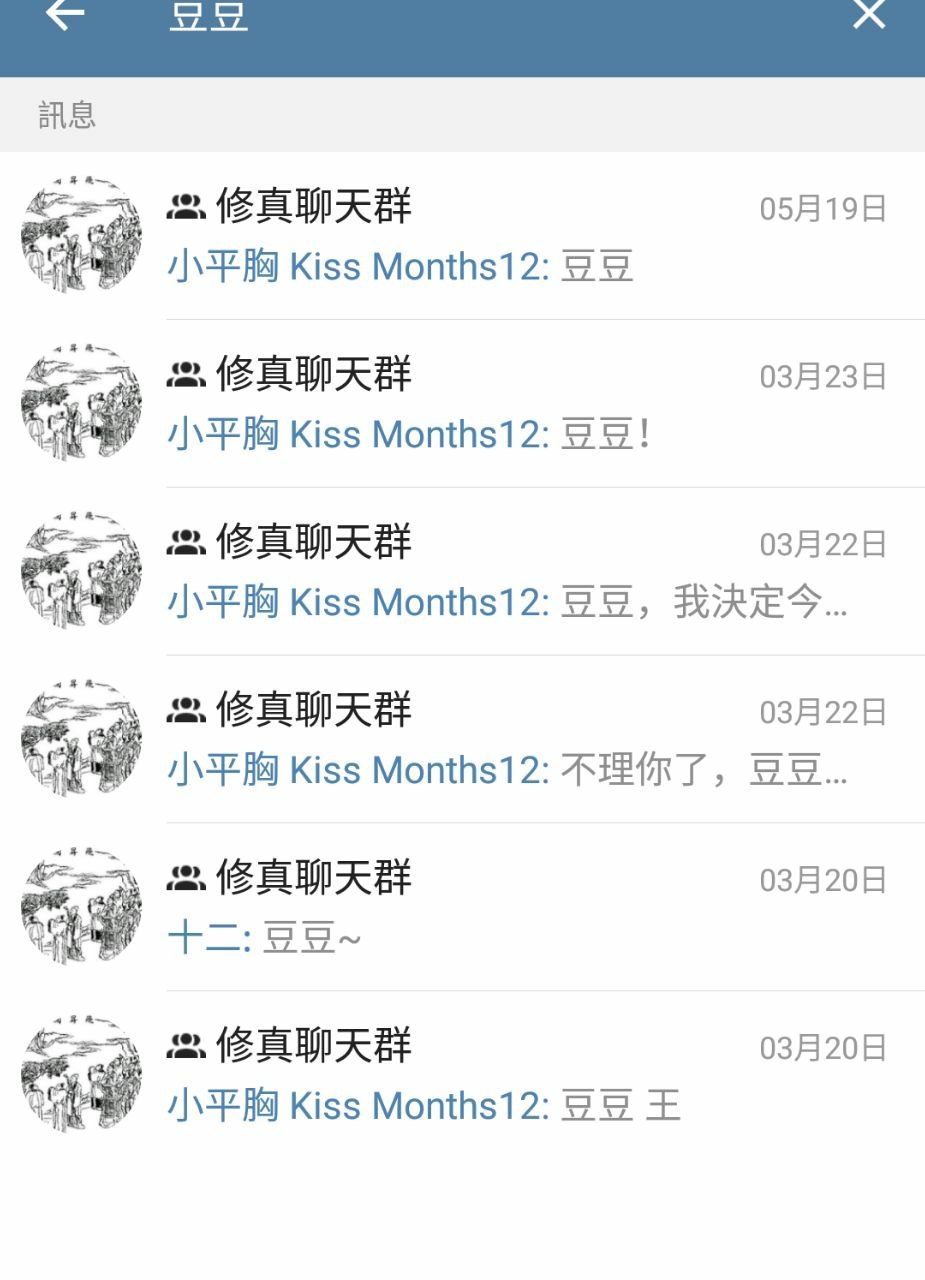The width and height of the screenshot is (925, 1280).
Task: Go back with the top-left arrow
Action: tap(65, 14)
